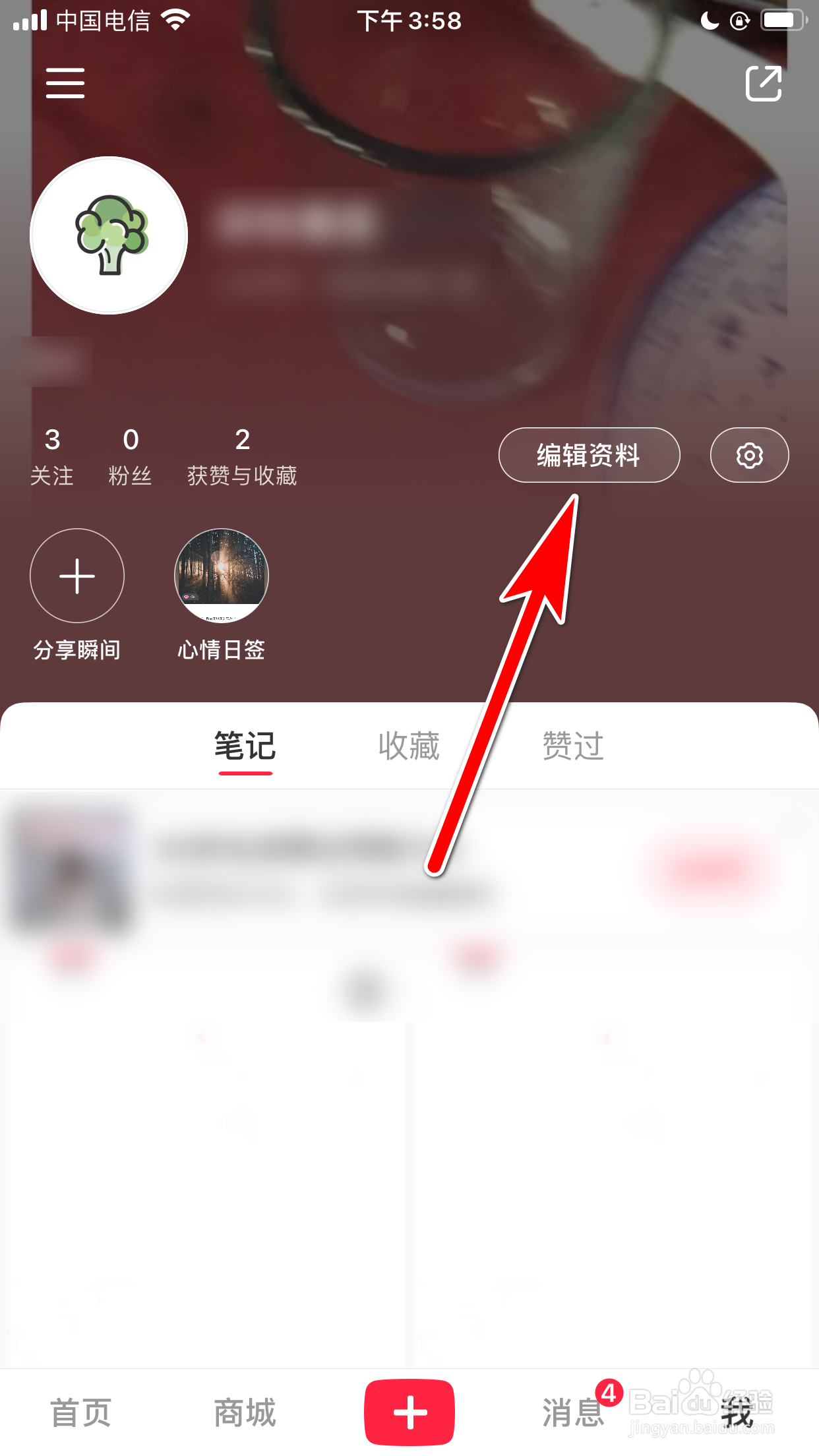
Task: View the 关注 following list
Action: pyautogui.click(x=53, y=455)
